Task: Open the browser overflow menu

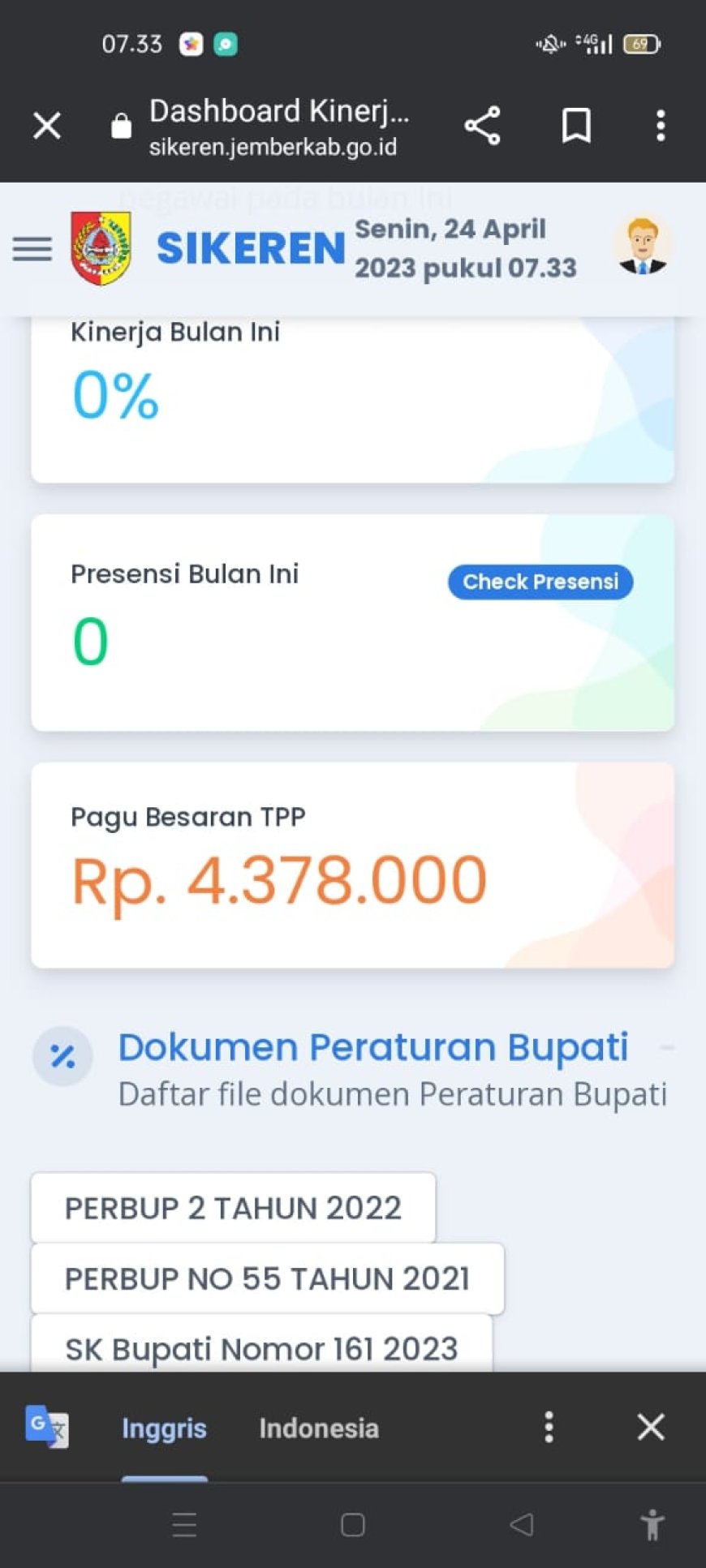Action: (x=661, y=126)
